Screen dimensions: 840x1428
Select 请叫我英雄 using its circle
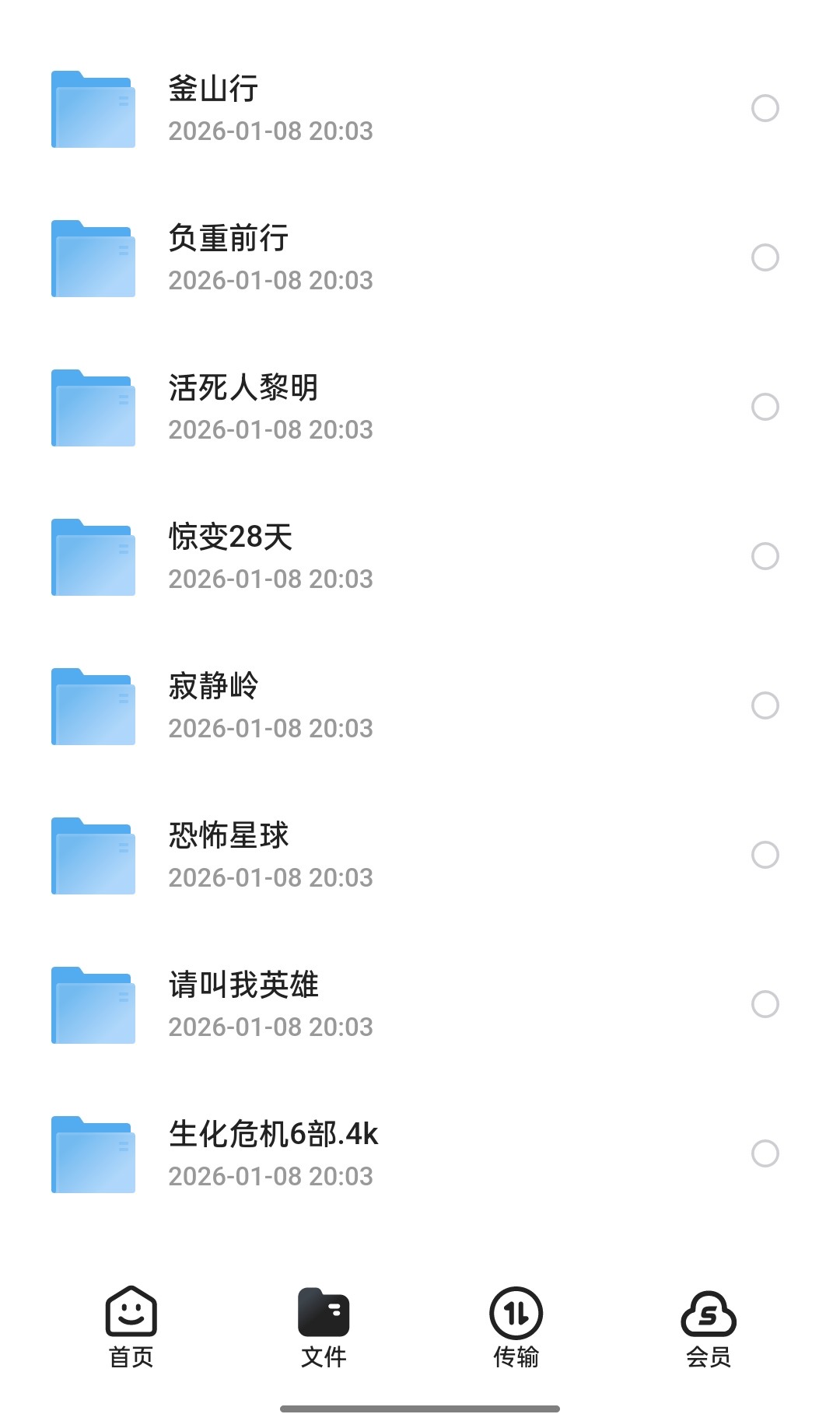765,1004
